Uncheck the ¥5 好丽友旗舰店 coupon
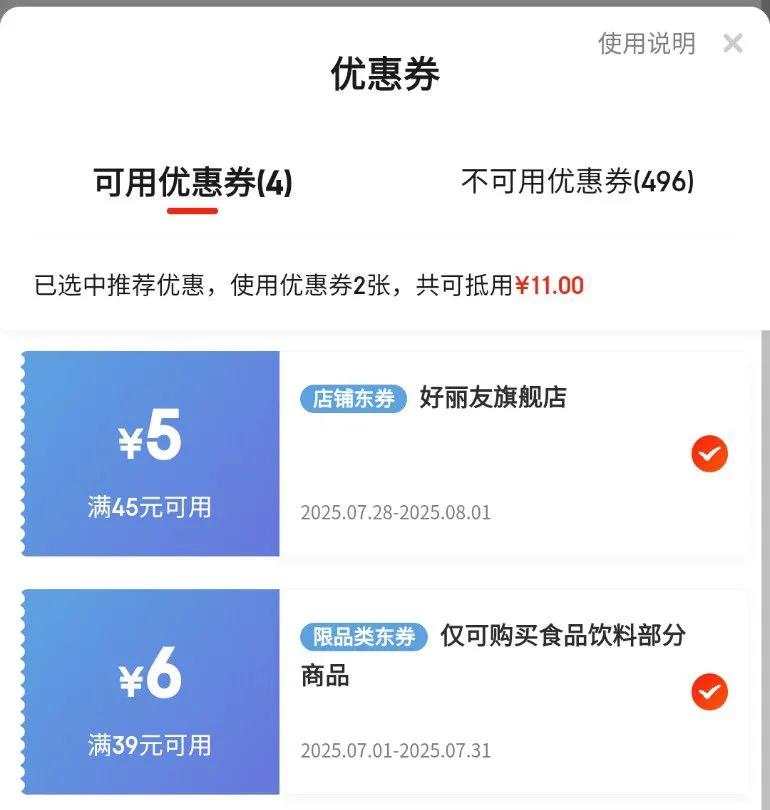The width and height of the screenshot is (770, 810). click(x=710, y=454)
